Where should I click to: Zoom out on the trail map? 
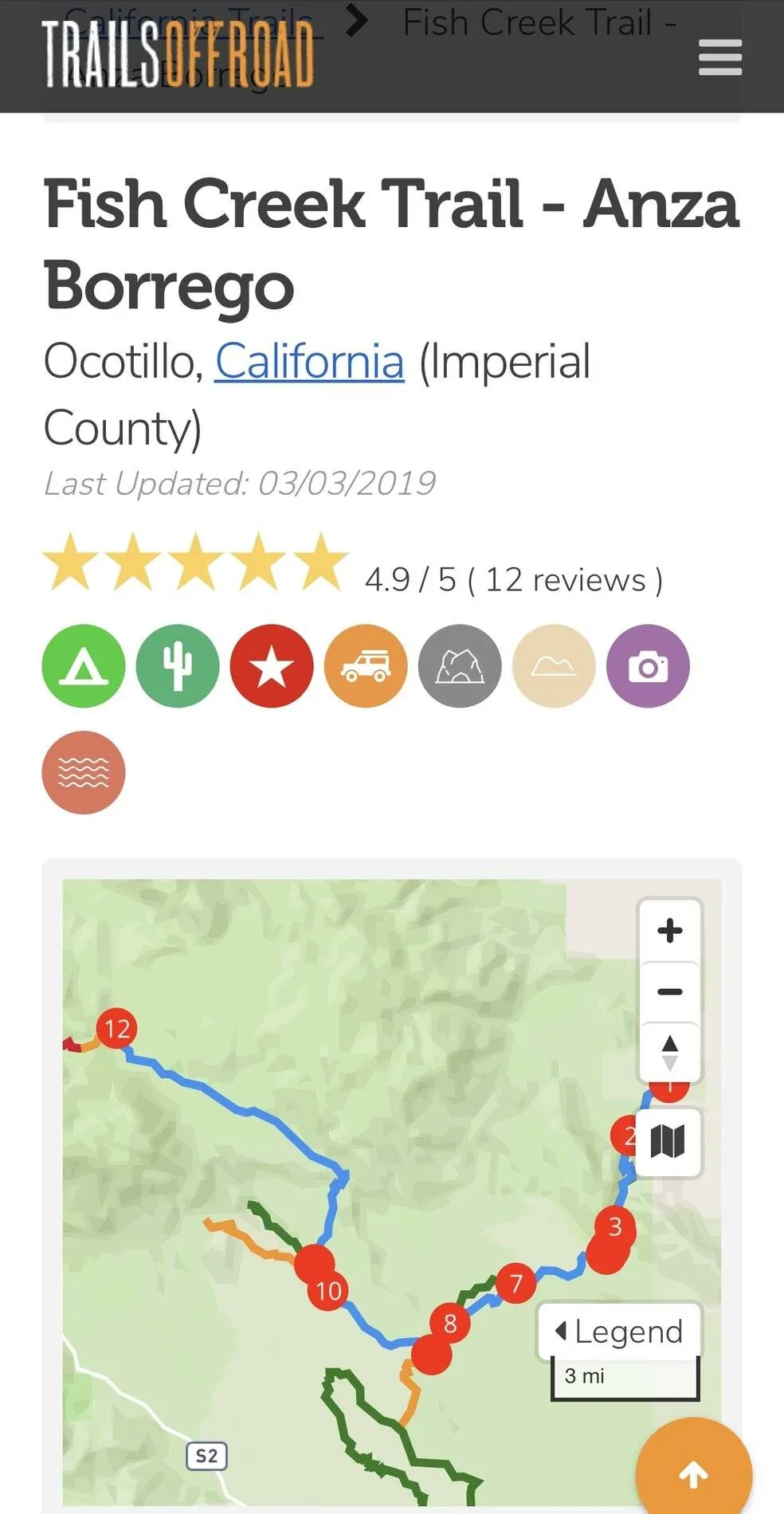[x=670, y=992]
